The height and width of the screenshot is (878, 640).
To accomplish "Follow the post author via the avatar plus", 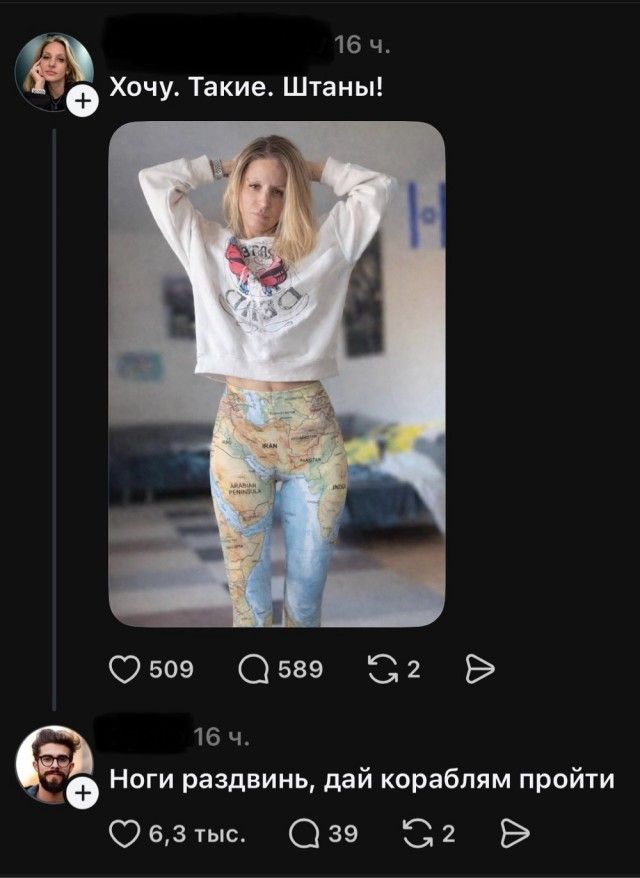I will tap(84, 99).
